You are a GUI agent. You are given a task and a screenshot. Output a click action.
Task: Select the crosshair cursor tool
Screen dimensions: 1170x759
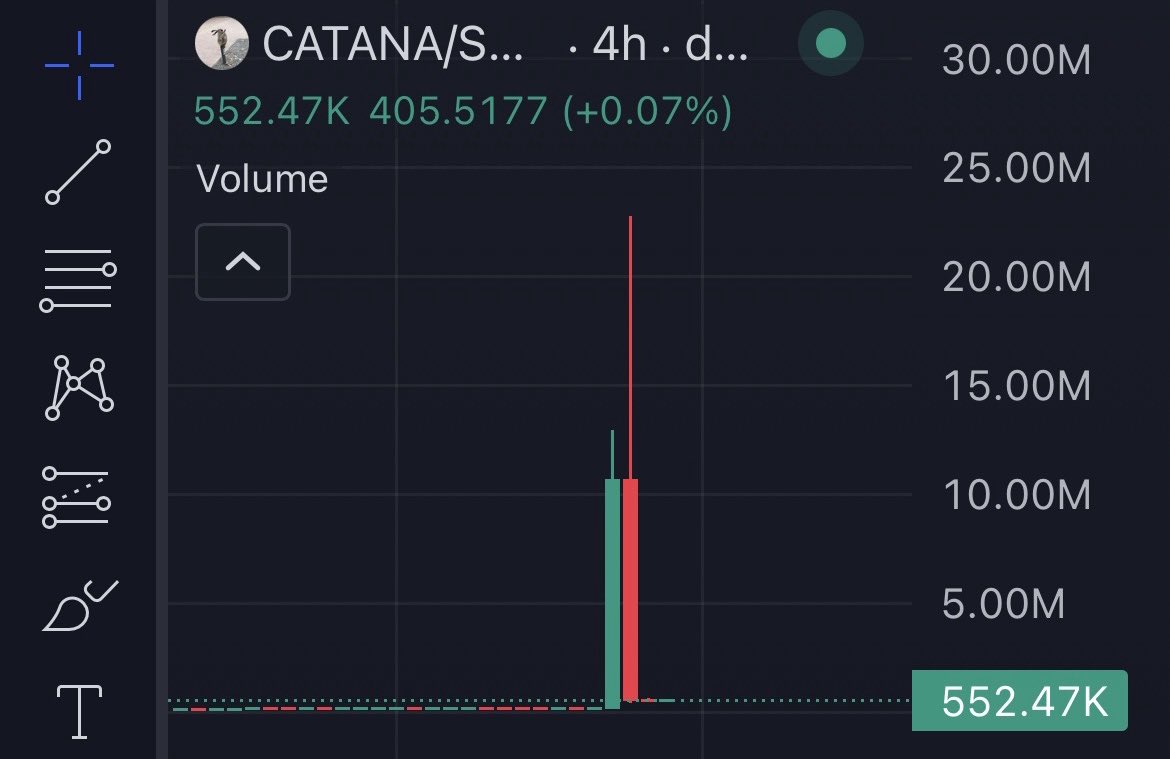click(x=79, y=66)
